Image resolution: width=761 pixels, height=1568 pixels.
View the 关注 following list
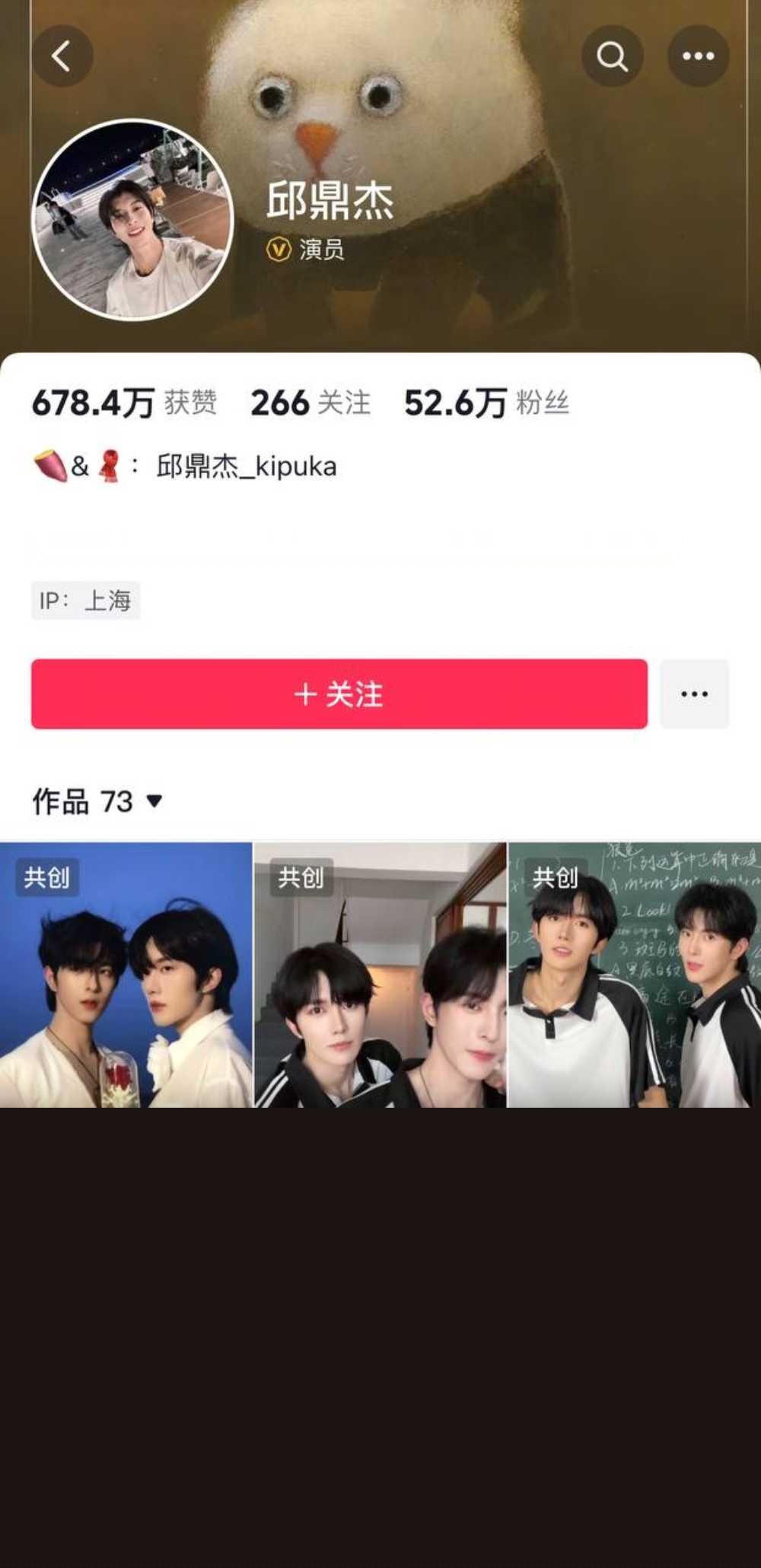tap(310, 402)
